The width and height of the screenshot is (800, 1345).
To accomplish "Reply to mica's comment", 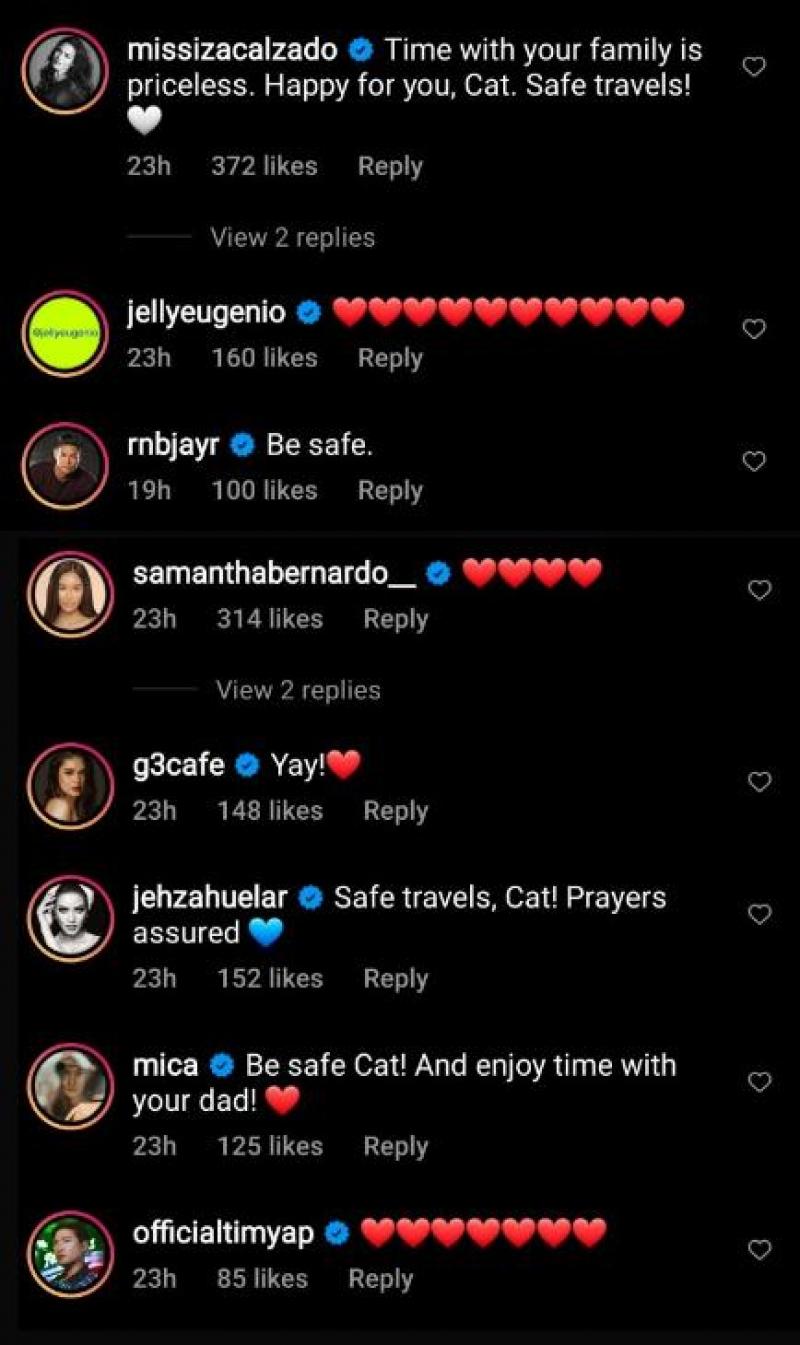I will pos(395,1147).
